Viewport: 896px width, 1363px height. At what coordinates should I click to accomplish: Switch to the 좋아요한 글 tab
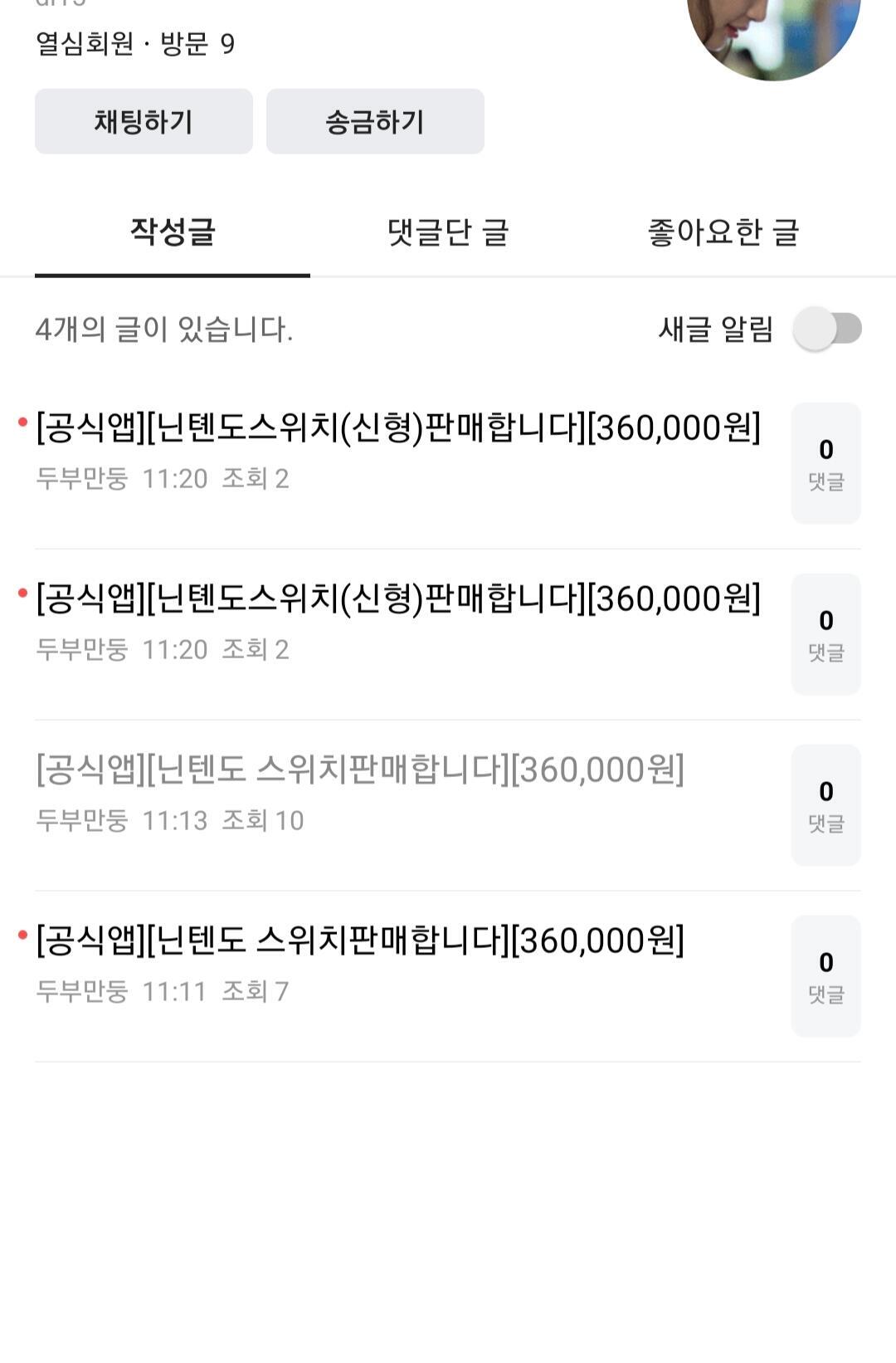(x=723, y=232)
